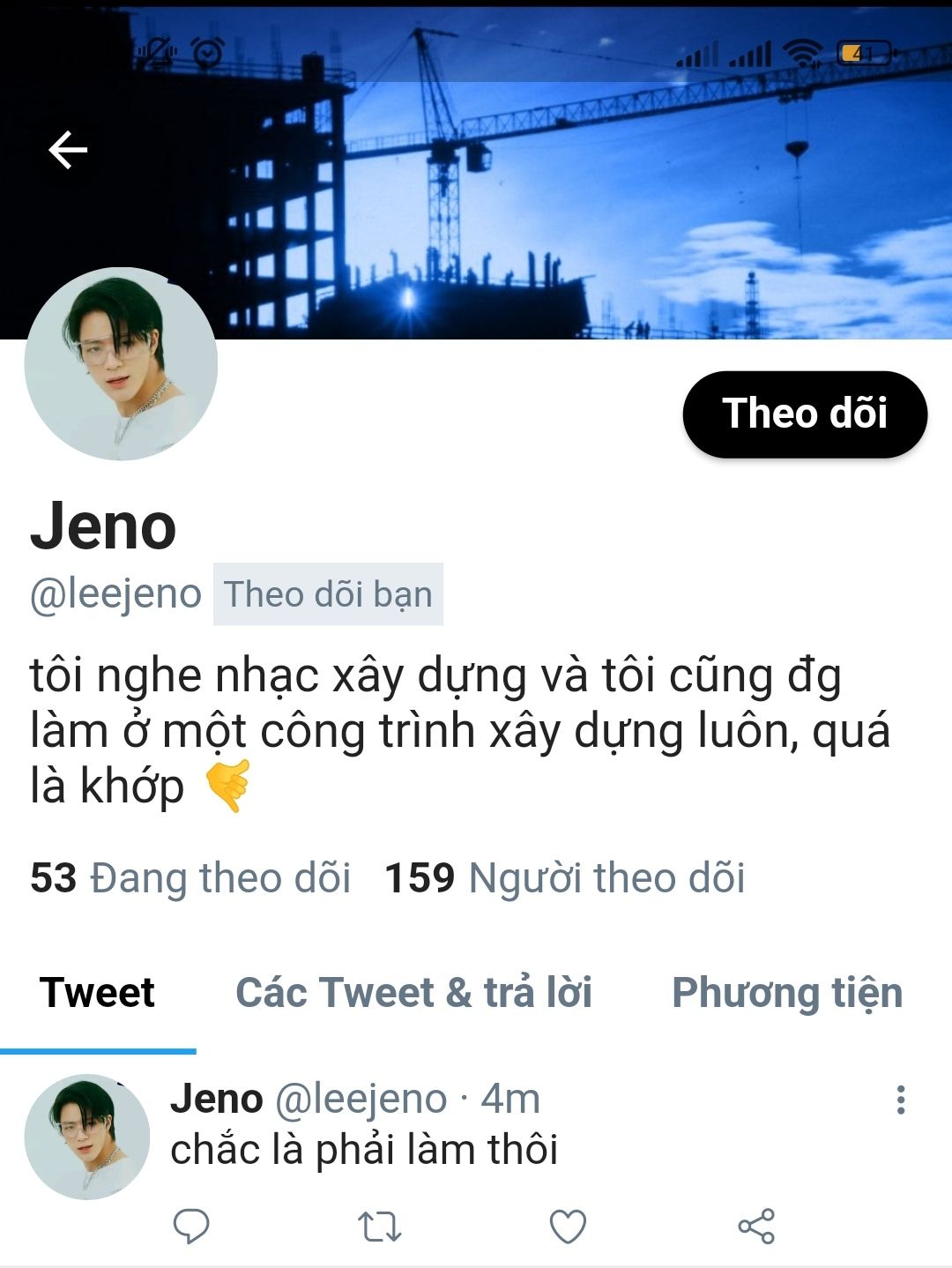
Task: View the 53 Đang theo dõi list
Action: [190, 878]
